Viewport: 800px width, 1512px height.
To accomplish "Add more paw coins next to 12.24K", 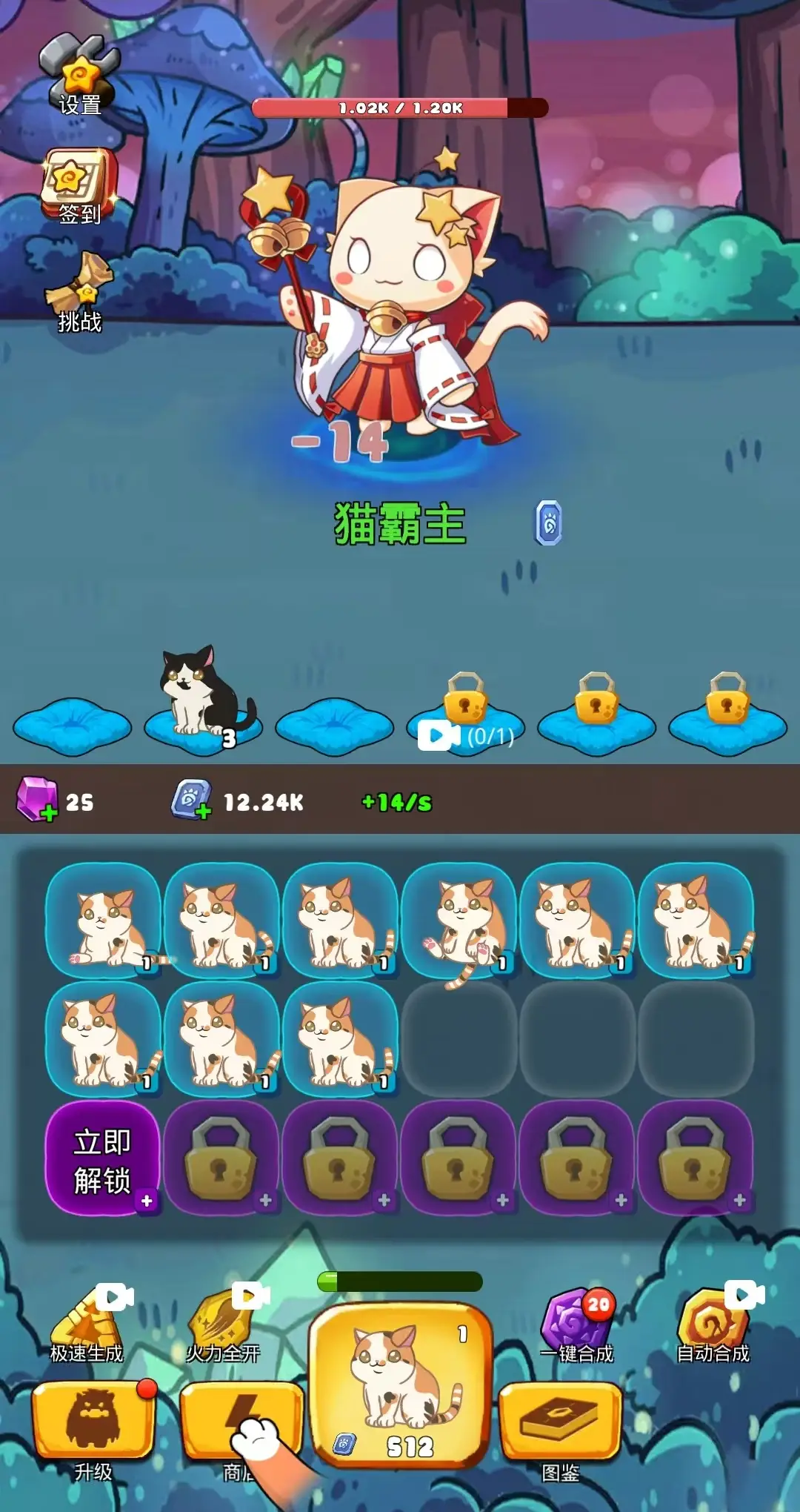I will (193, 801).
